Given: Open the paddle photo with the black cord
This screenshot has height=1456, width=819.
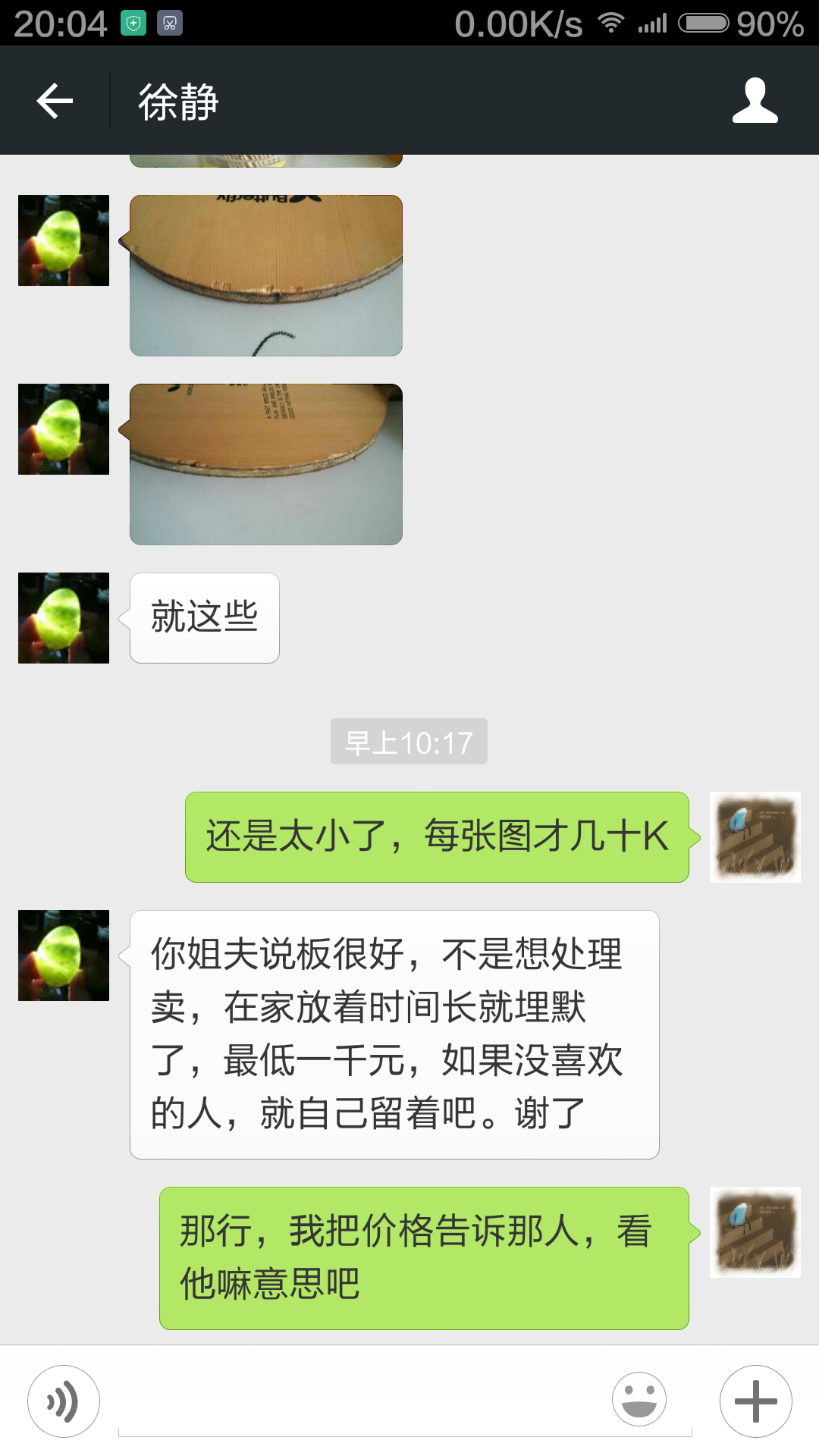Looking at the screenshot, I should coord(265,275).
